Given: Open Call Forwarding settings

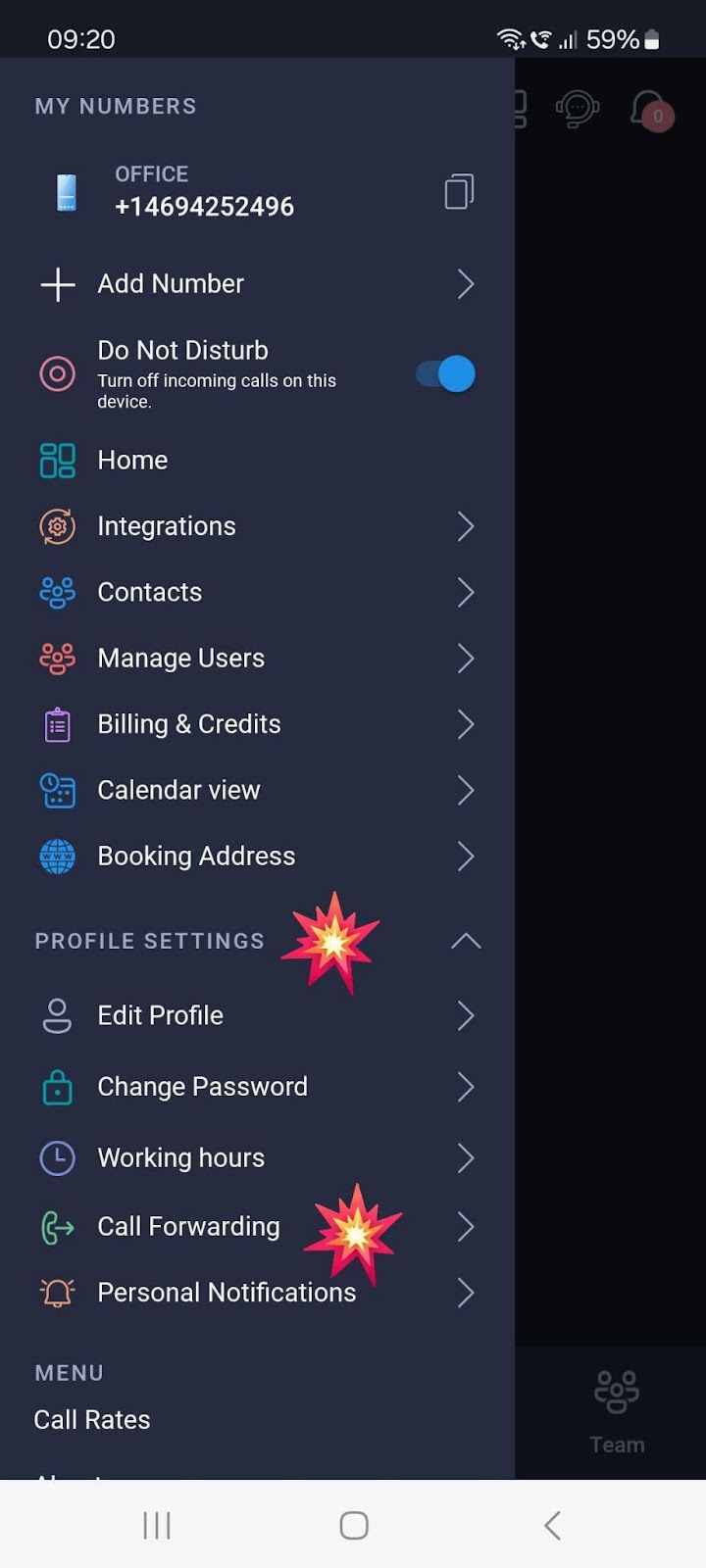Looking at the screenshot, I should [257, 1227].
